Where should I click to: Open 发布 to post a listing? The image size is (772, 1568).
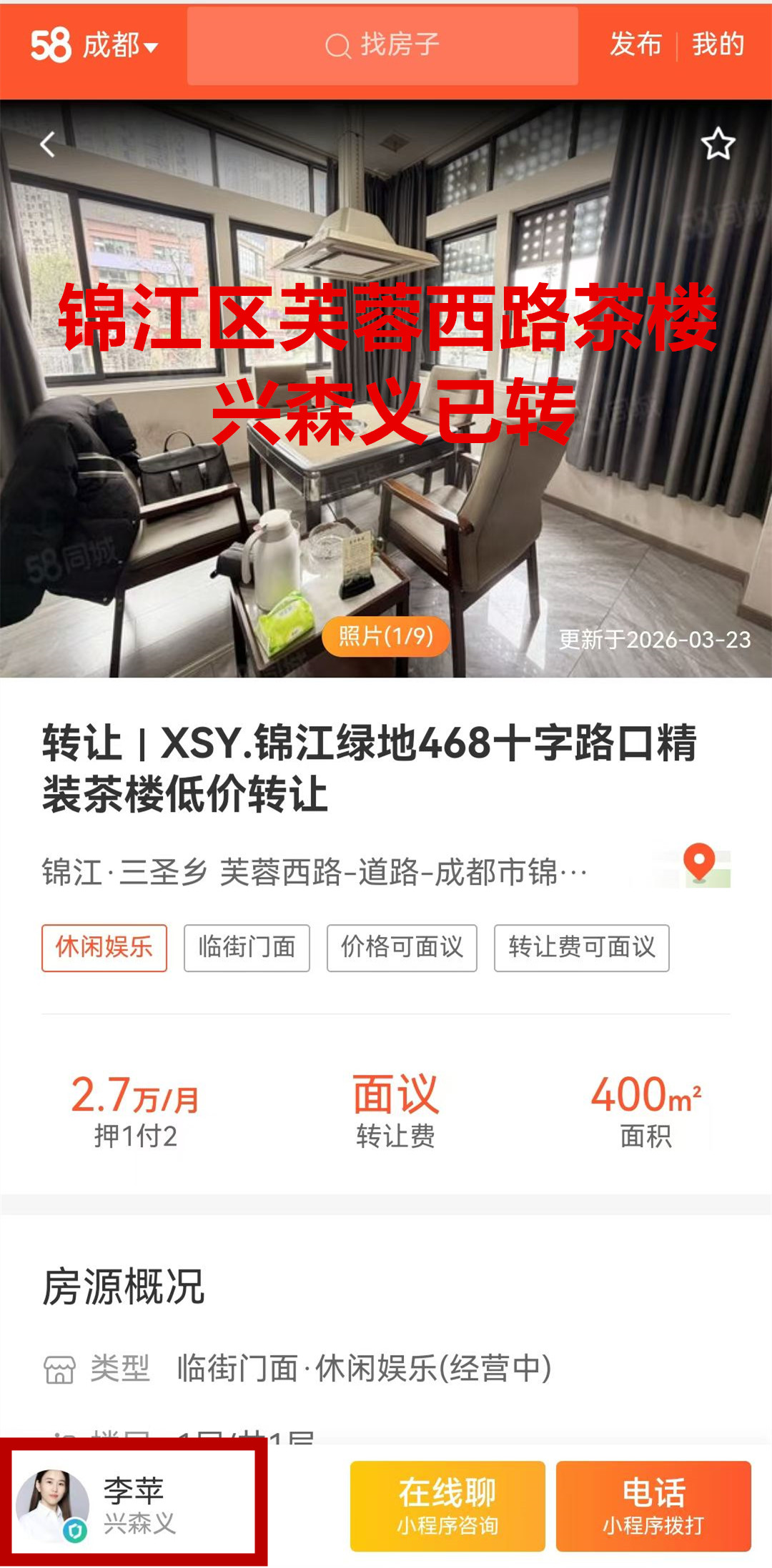[x=635, y=44]
